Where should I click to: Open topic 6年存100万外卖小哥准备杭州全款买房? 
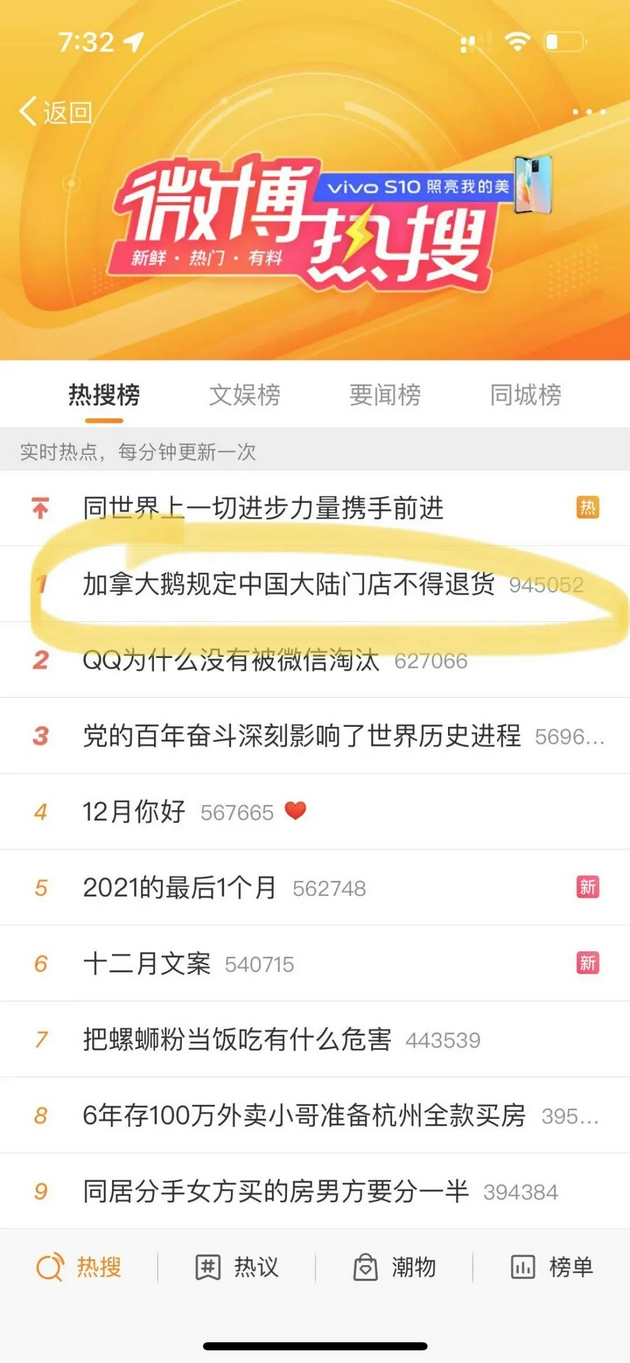click(304, 1116)
